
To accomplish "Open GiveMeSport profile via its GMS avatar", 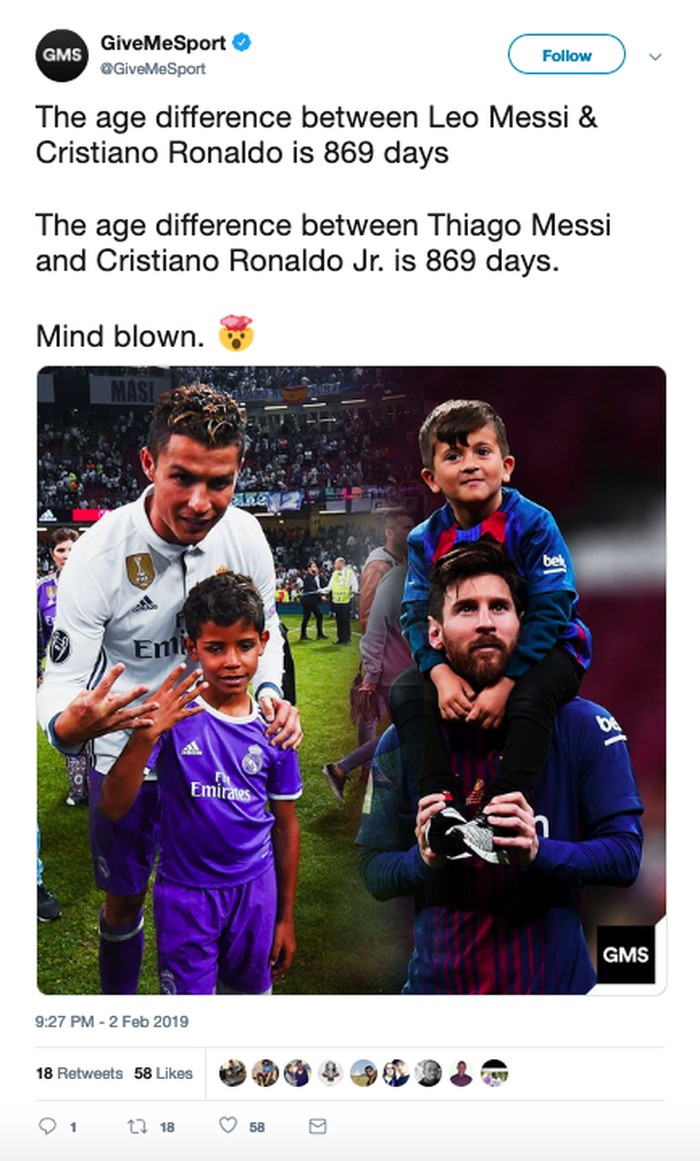I will [62, 55].
